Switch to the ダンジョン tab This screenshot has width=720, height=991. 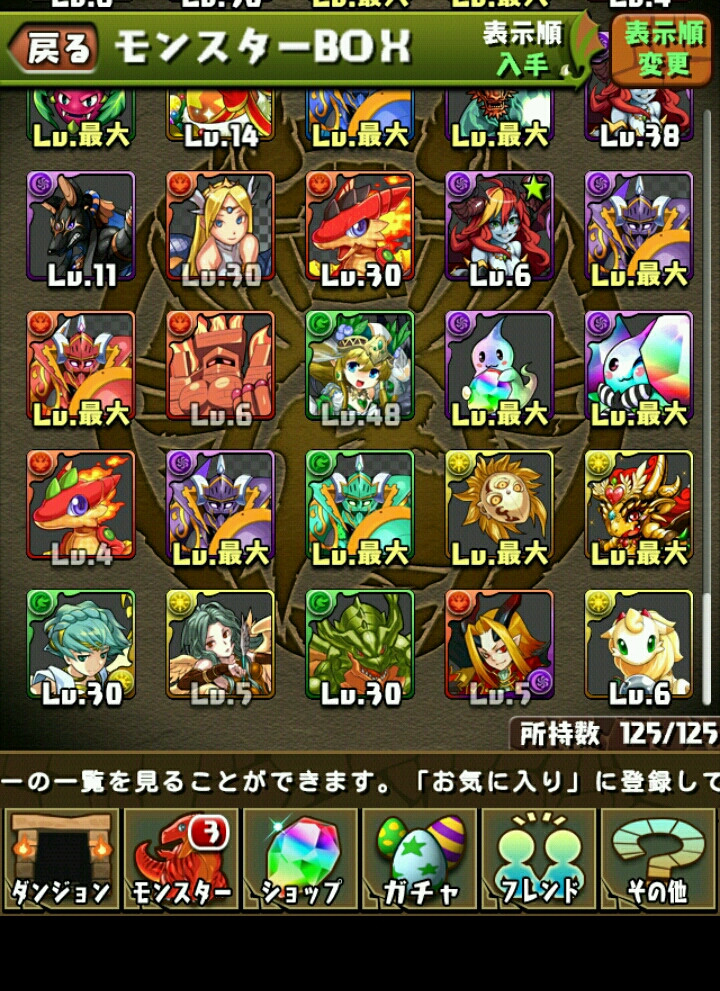[61, 859]
